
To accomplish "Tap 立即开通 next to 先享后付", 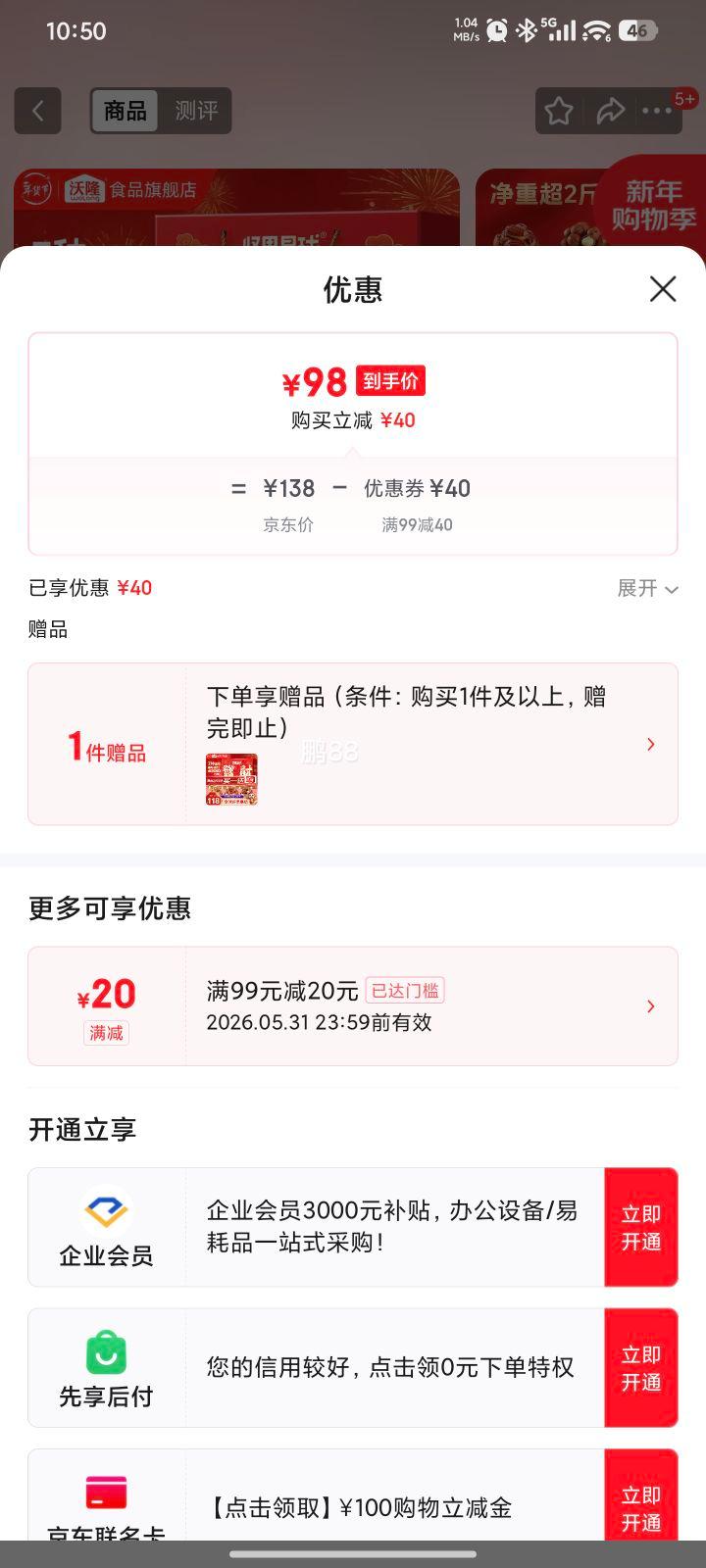I will tap(640, 1367).
